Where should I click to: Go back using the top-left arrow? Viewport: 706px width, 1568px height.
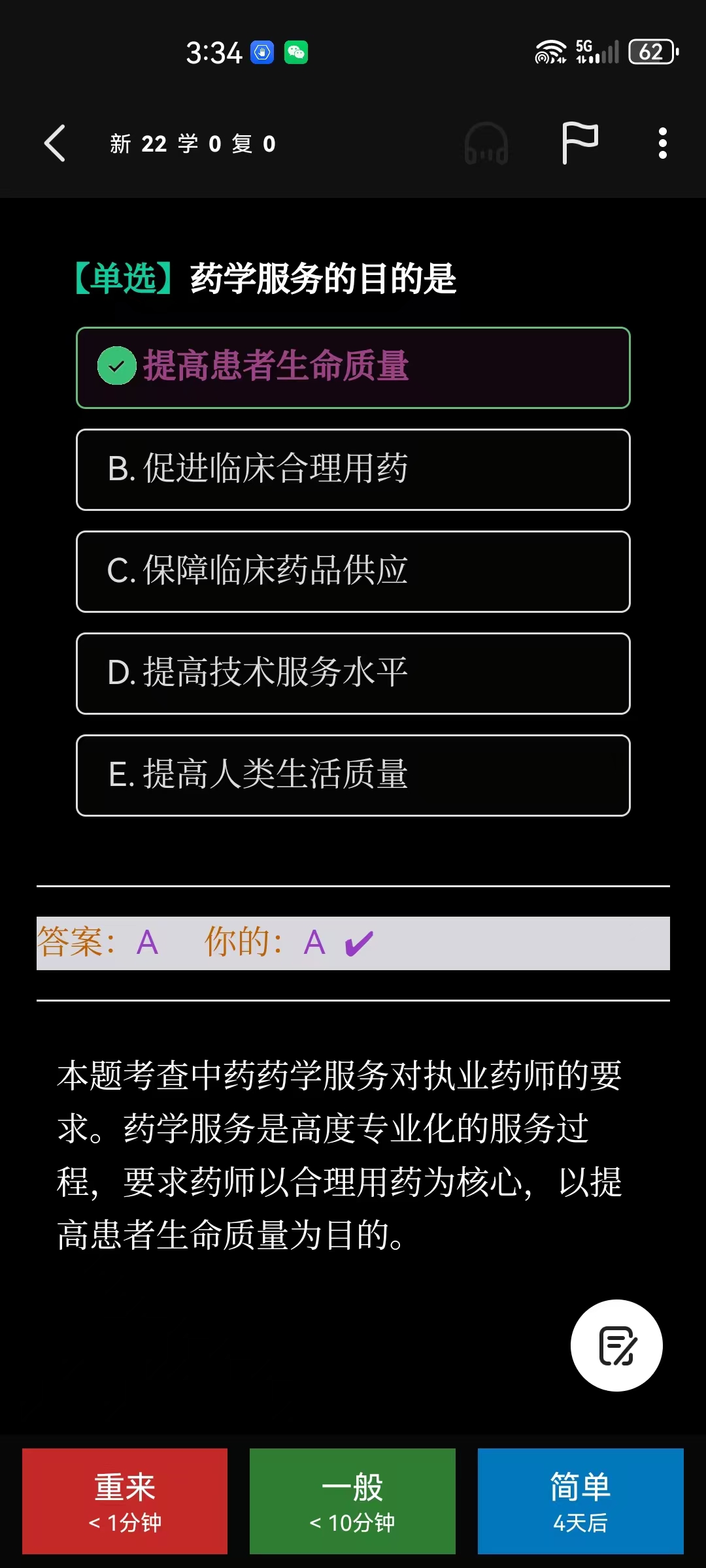click(x=55, y=143)
